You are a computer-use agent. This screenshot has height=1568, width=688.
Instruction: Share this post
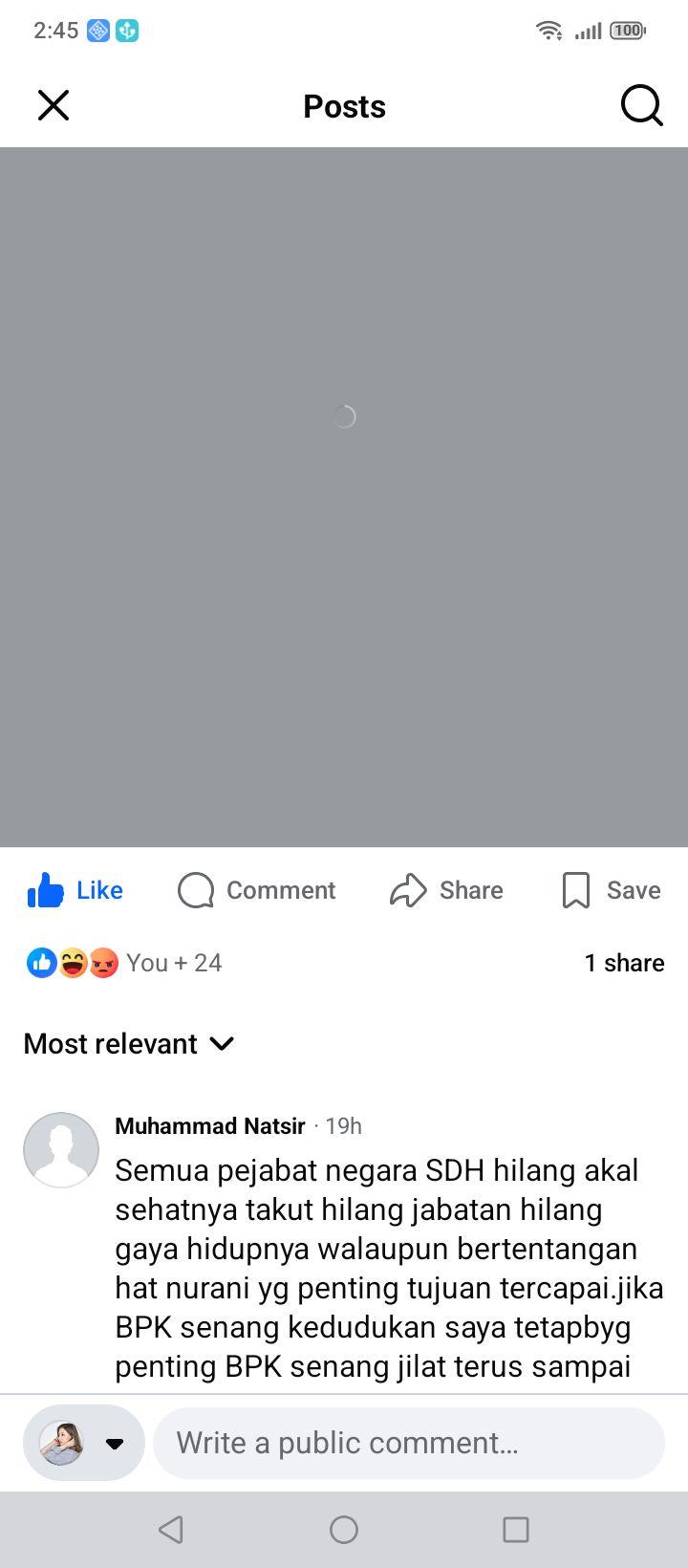click(x=446, y=890)
